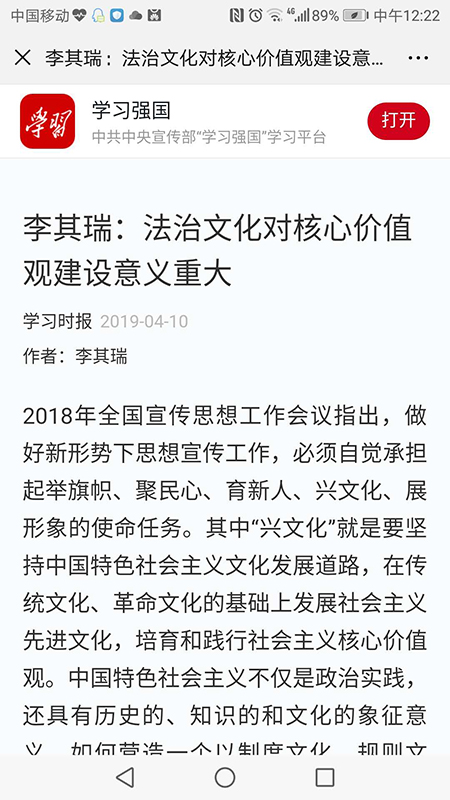This screenshot has width=450, height=800.
Task: Tap the red 打开 button
Action: click(398, 121)
